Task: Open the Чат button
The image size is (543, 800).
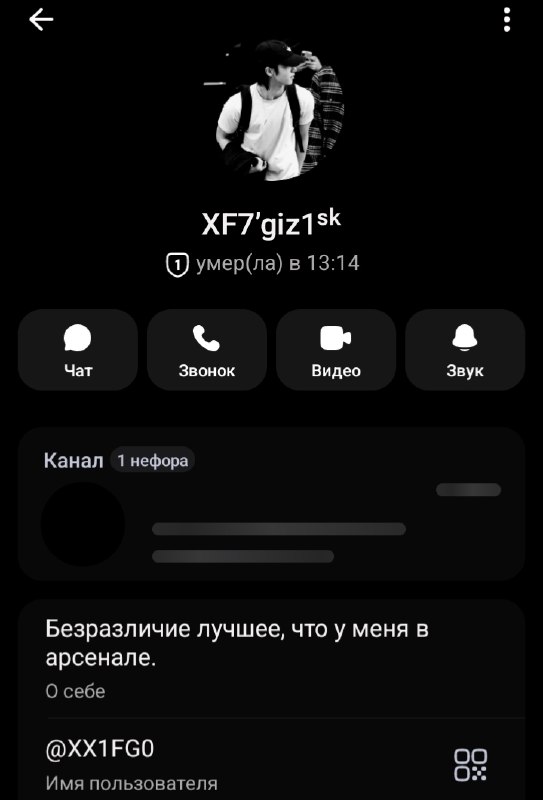Action: point(78,350)
